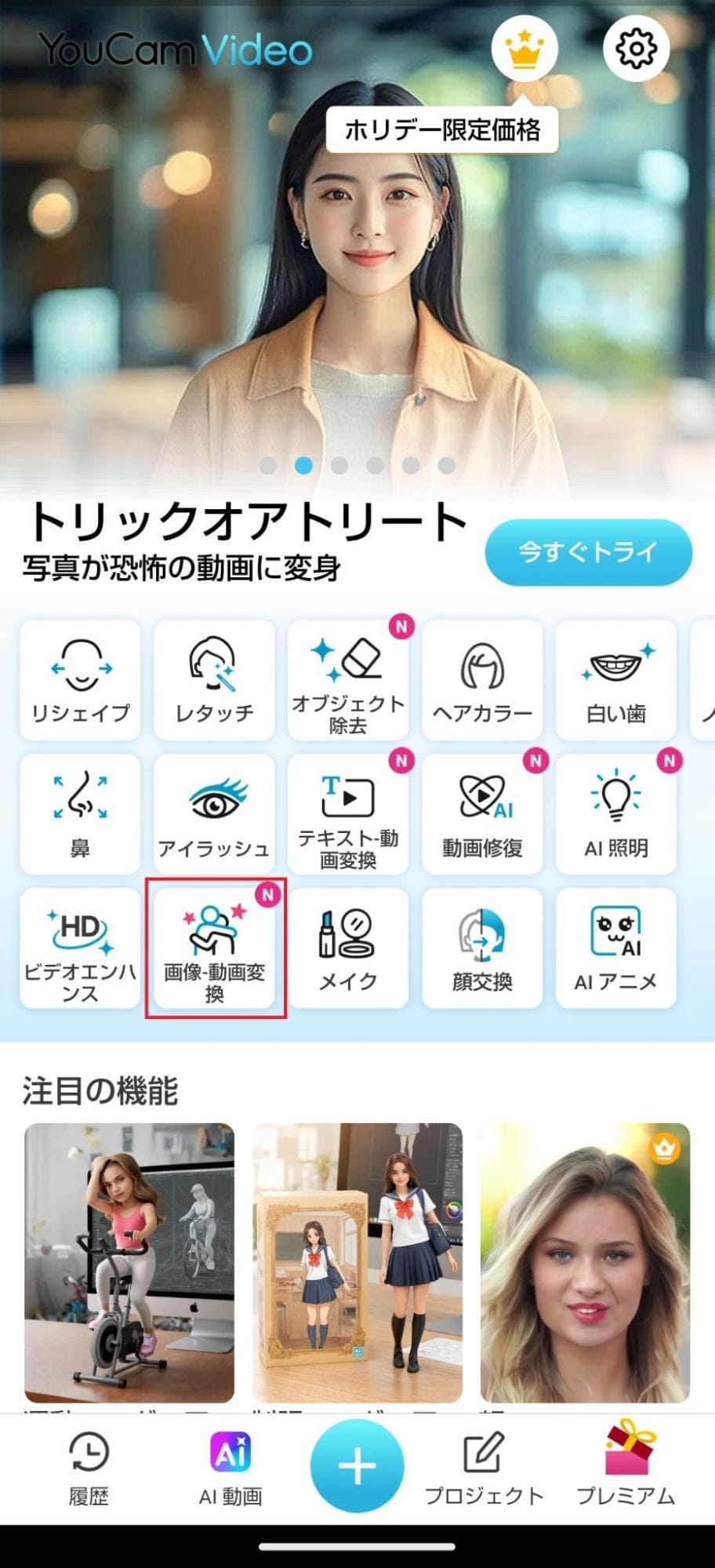715x1568 pixels.
Task: Open the AI 照明 (AI Lighting) feature
Action: 615,813
